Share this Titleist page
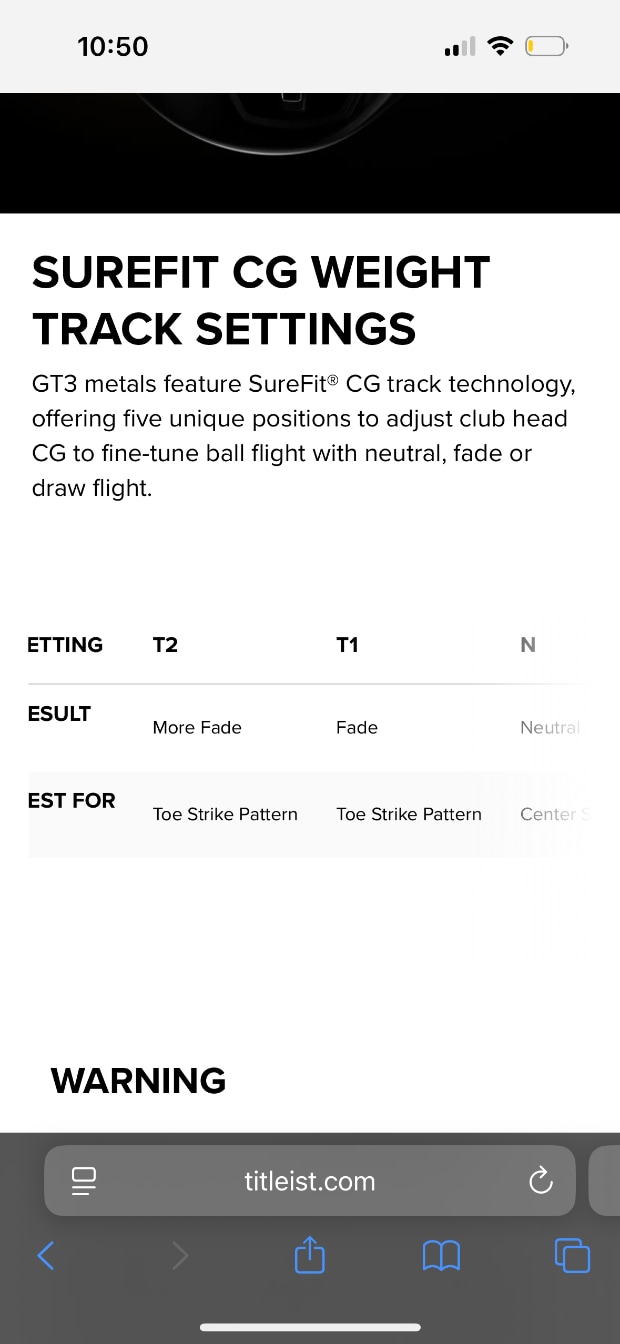The height and width of the screenshot is (1344, 620). coord(310,1255)
